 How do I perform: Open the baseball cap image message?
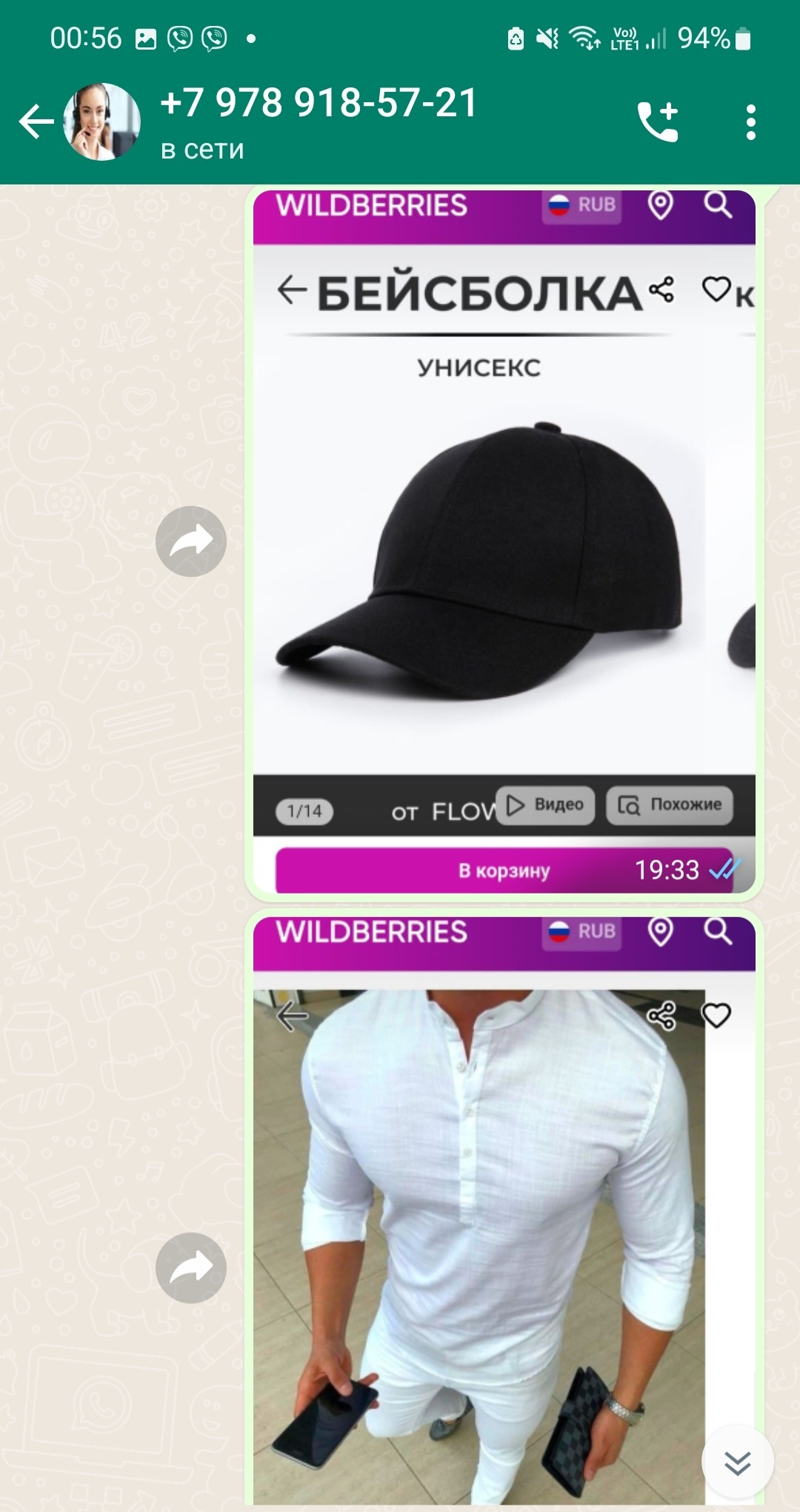(x=504, y=541)
